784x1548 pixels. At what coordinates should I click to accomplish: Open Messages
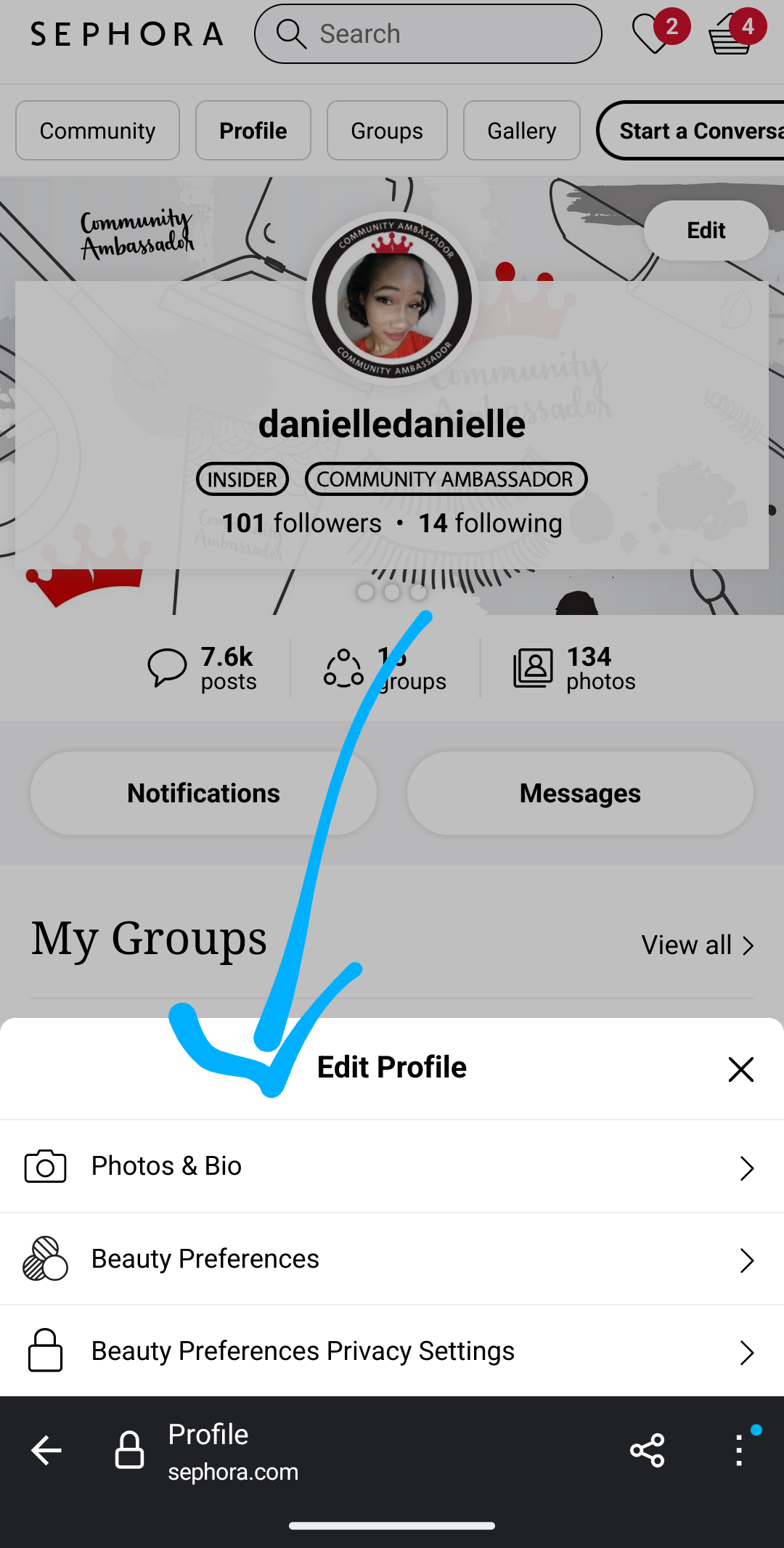(579, 793)
